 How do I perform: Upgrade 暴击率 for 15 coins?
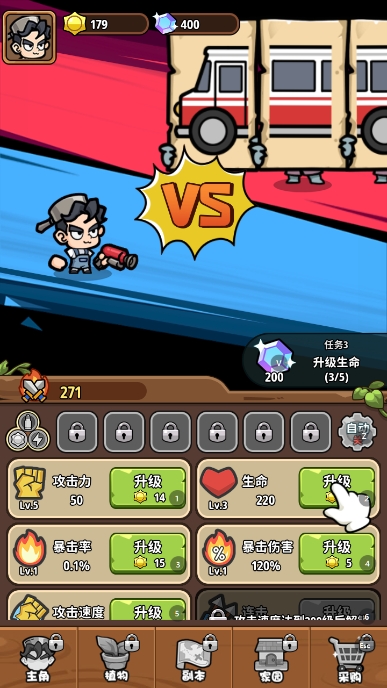coord(148,553)
